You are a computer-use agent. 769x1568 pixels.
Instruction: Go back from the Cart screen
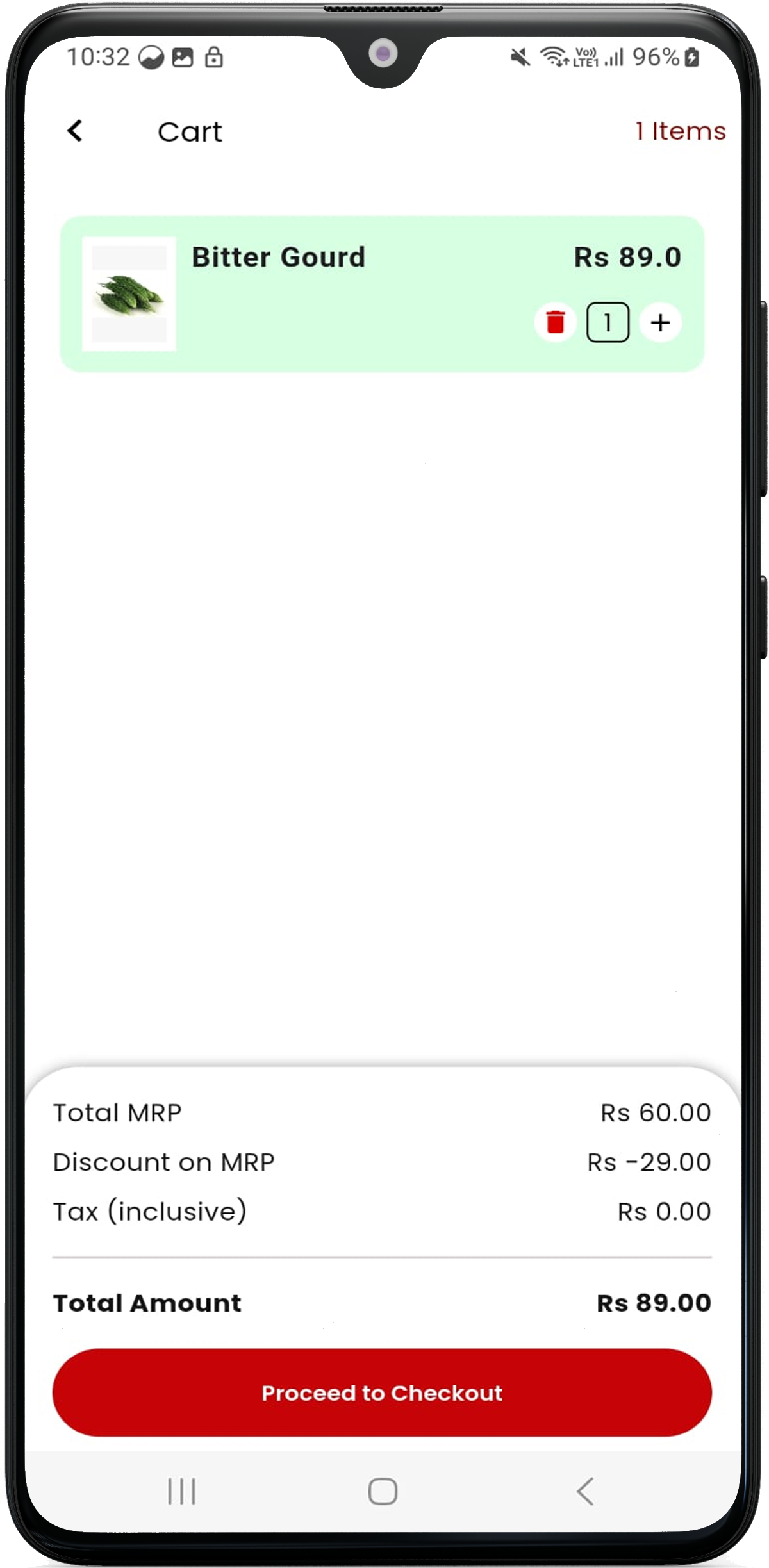point(75,131)
